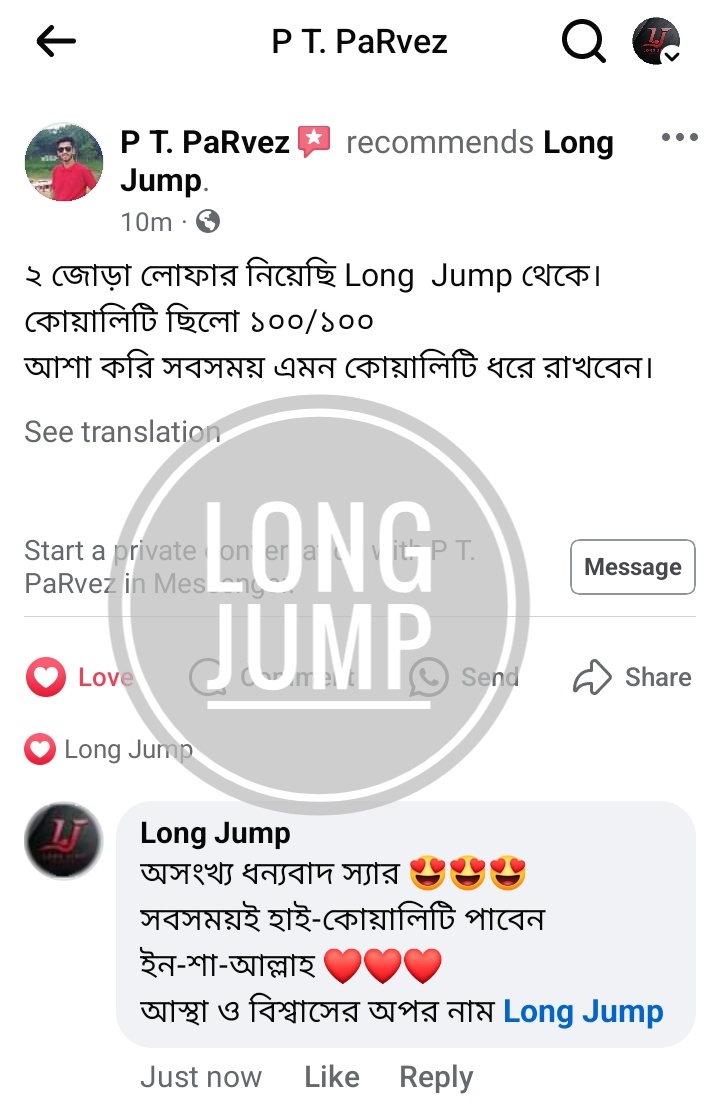Send the post via WhatsApp
This screenshot has height=1110, width=720.
[x=465, y=677]
